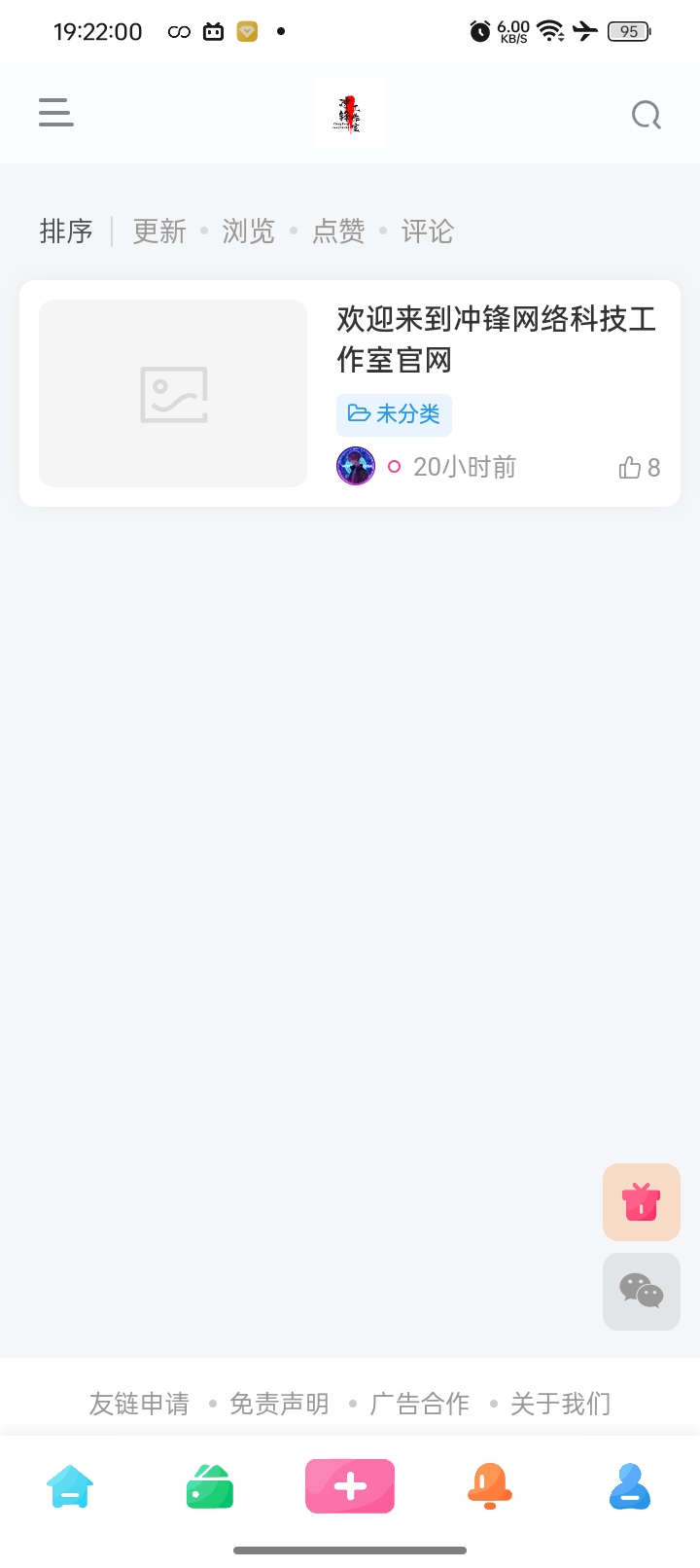
Task: Open the search function
Action: click(646, 114)
